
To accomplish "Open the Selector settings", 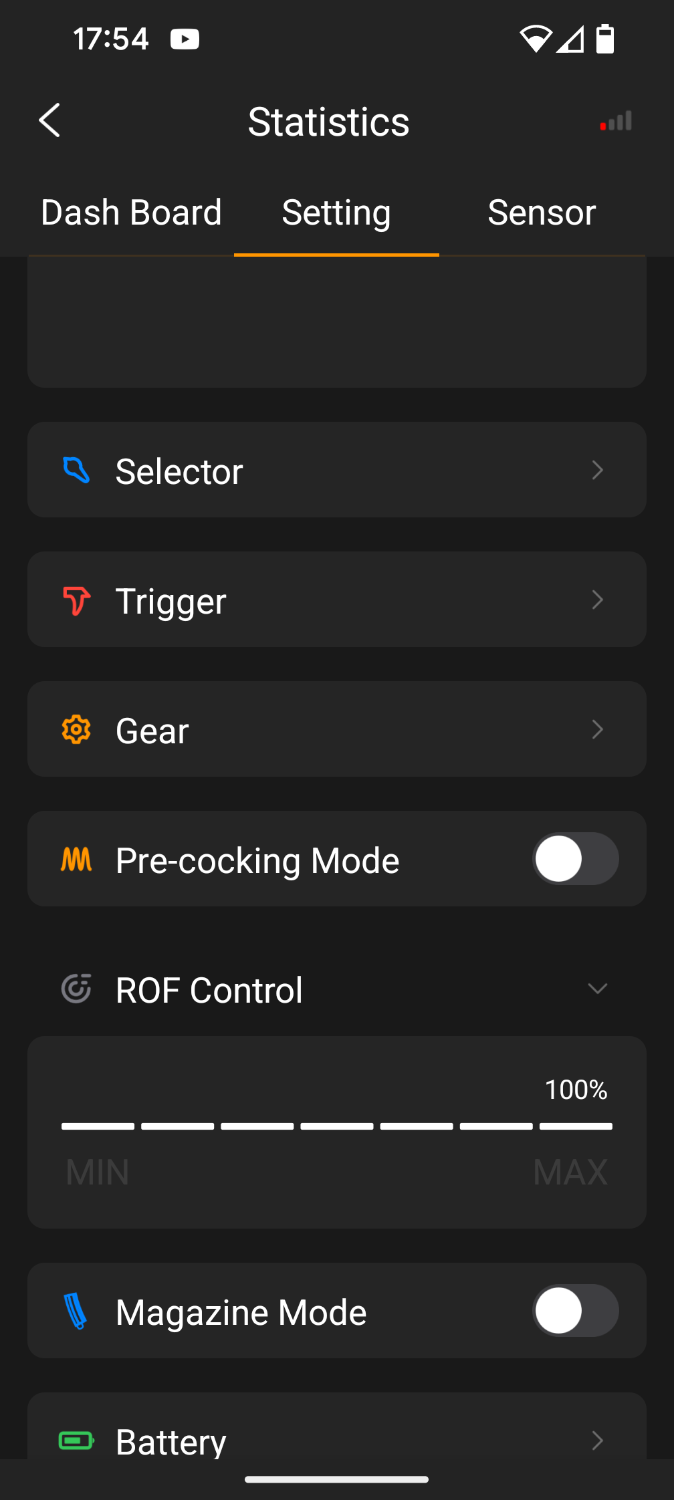I will [x=336, y=470].
